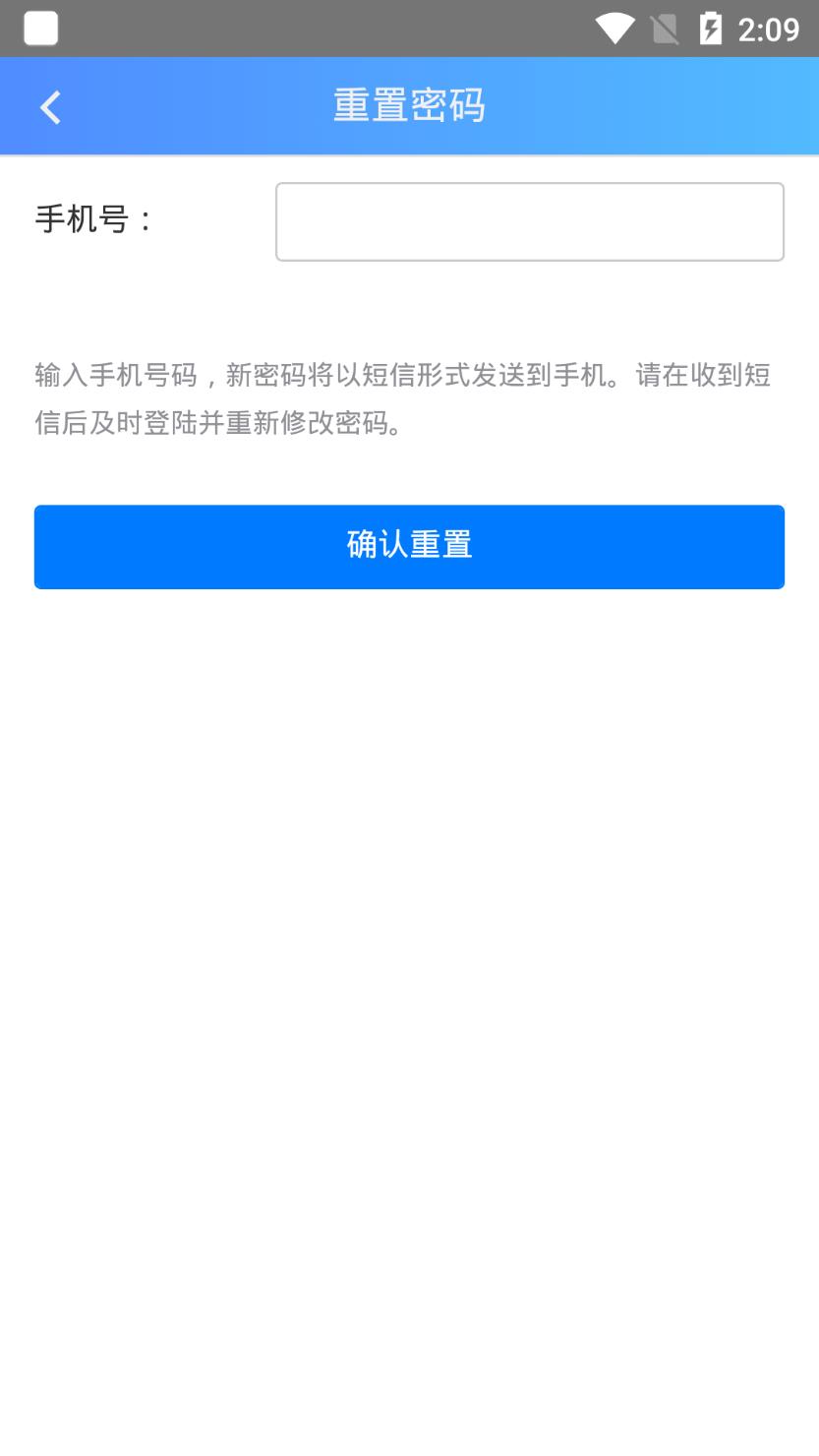Screen dimensions: 819x1456
Task: Focus the 手机号 phone number field
Action: coord(529,221)
